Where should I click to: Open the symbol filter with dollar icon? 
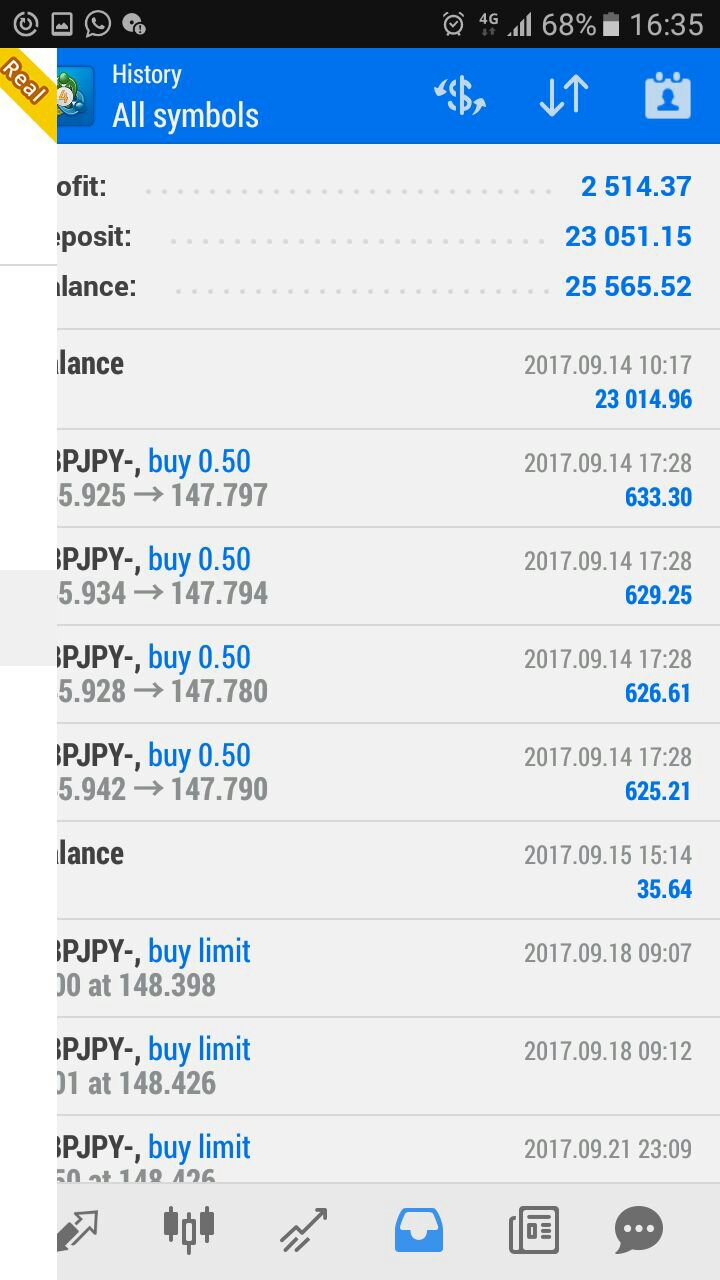(459, 96)
